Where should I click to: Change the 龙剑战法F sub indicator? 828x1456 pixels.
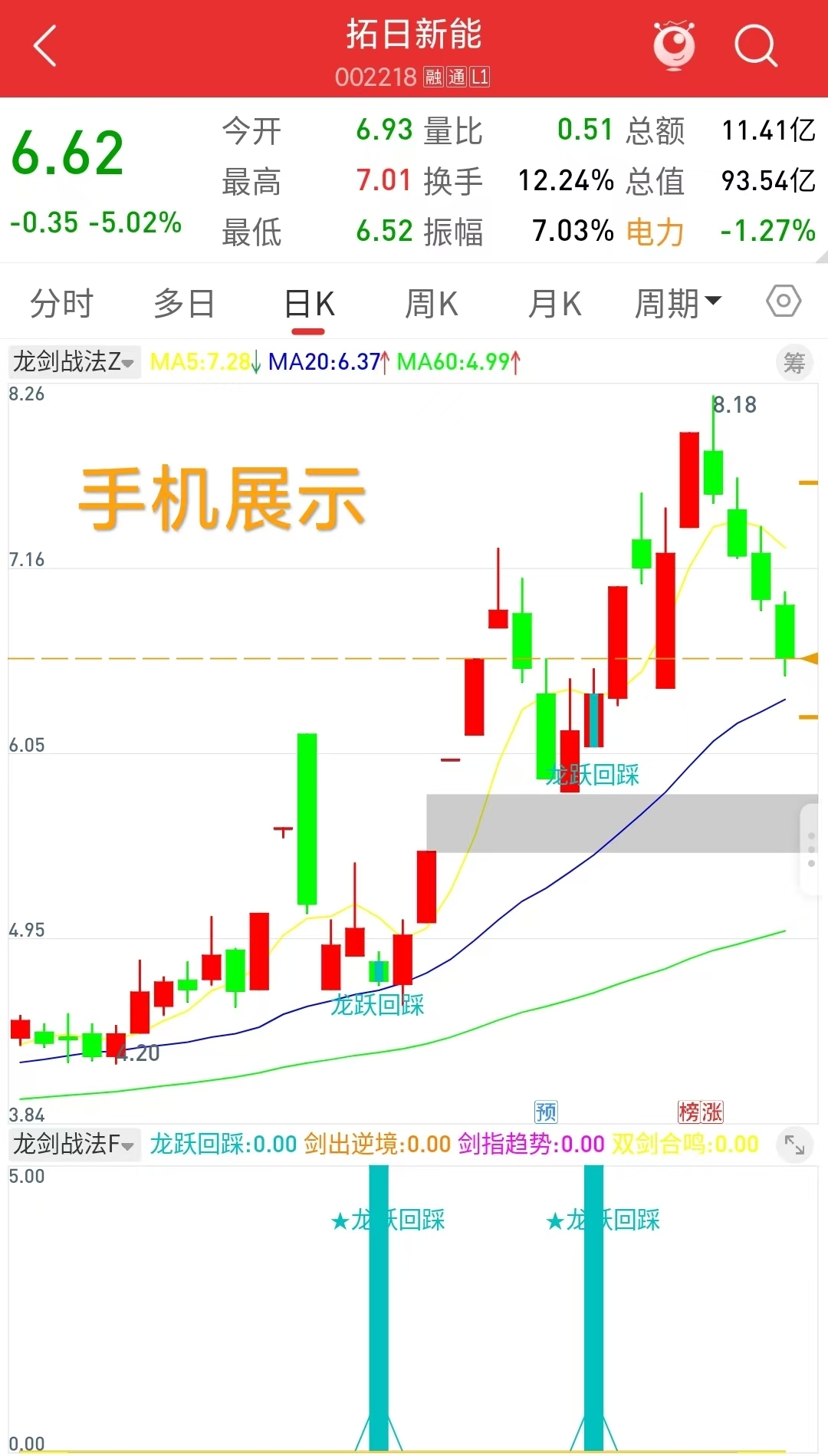coord(74,1145)
